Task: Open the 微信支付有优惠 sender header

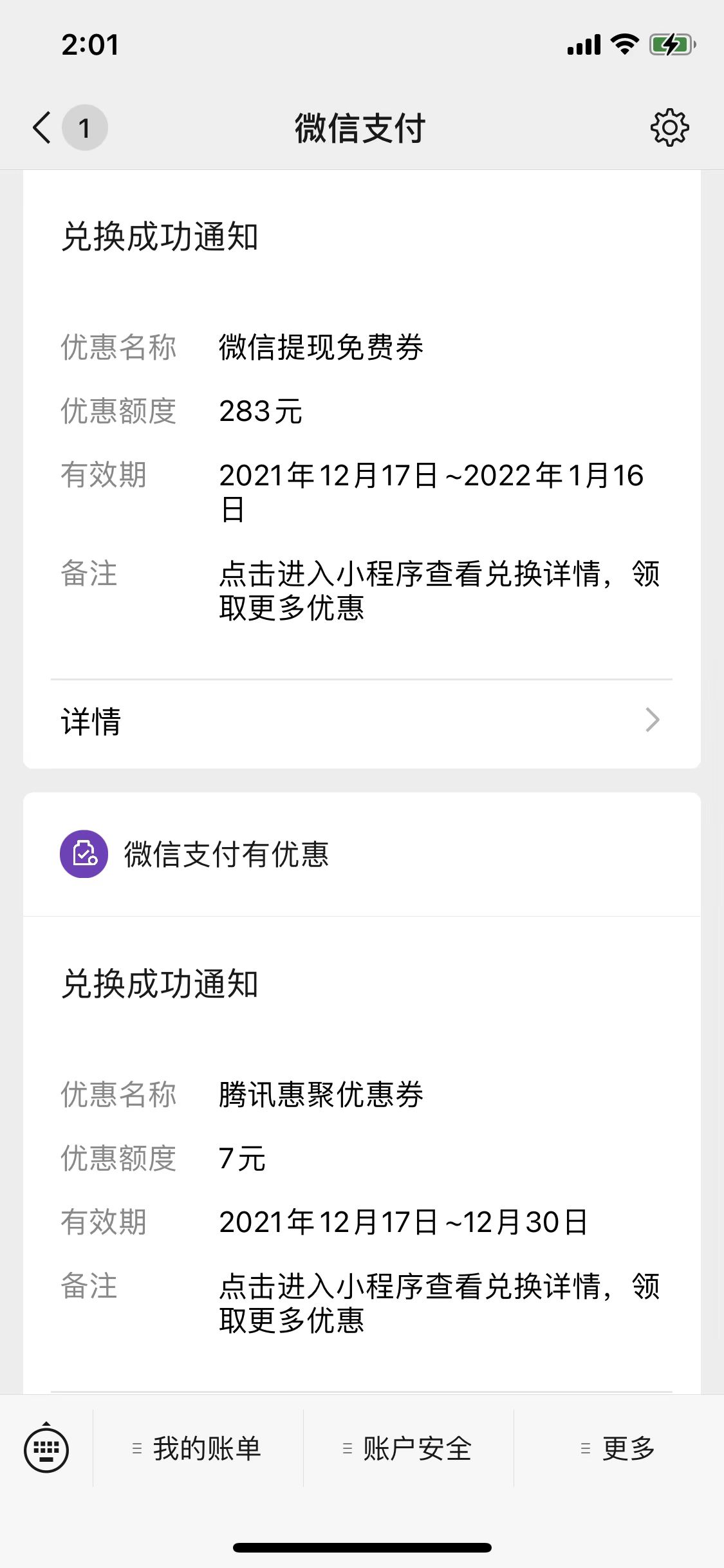Action: click(225, 854)
